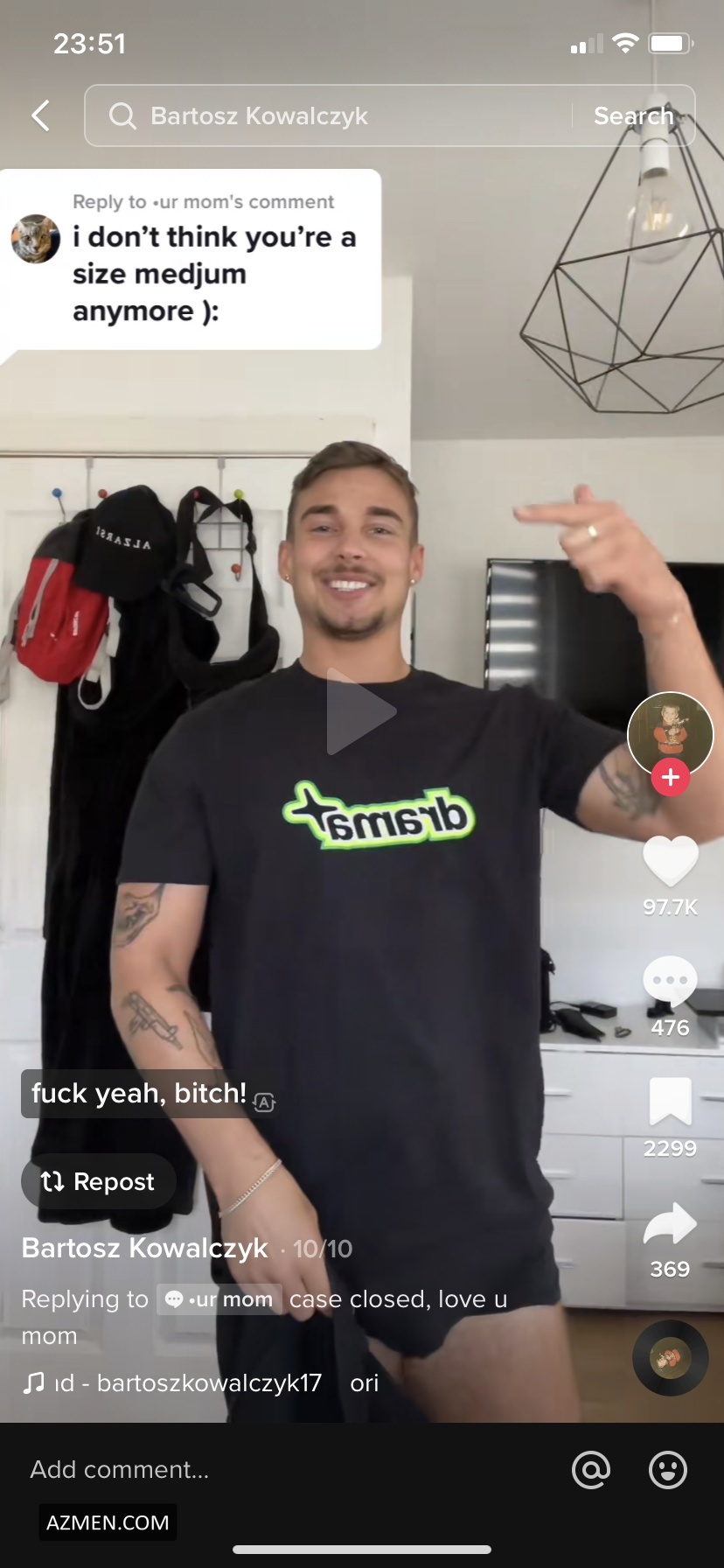Open the ur mom comment mention
This screenshot has height=1568, width=724.
219,1299
